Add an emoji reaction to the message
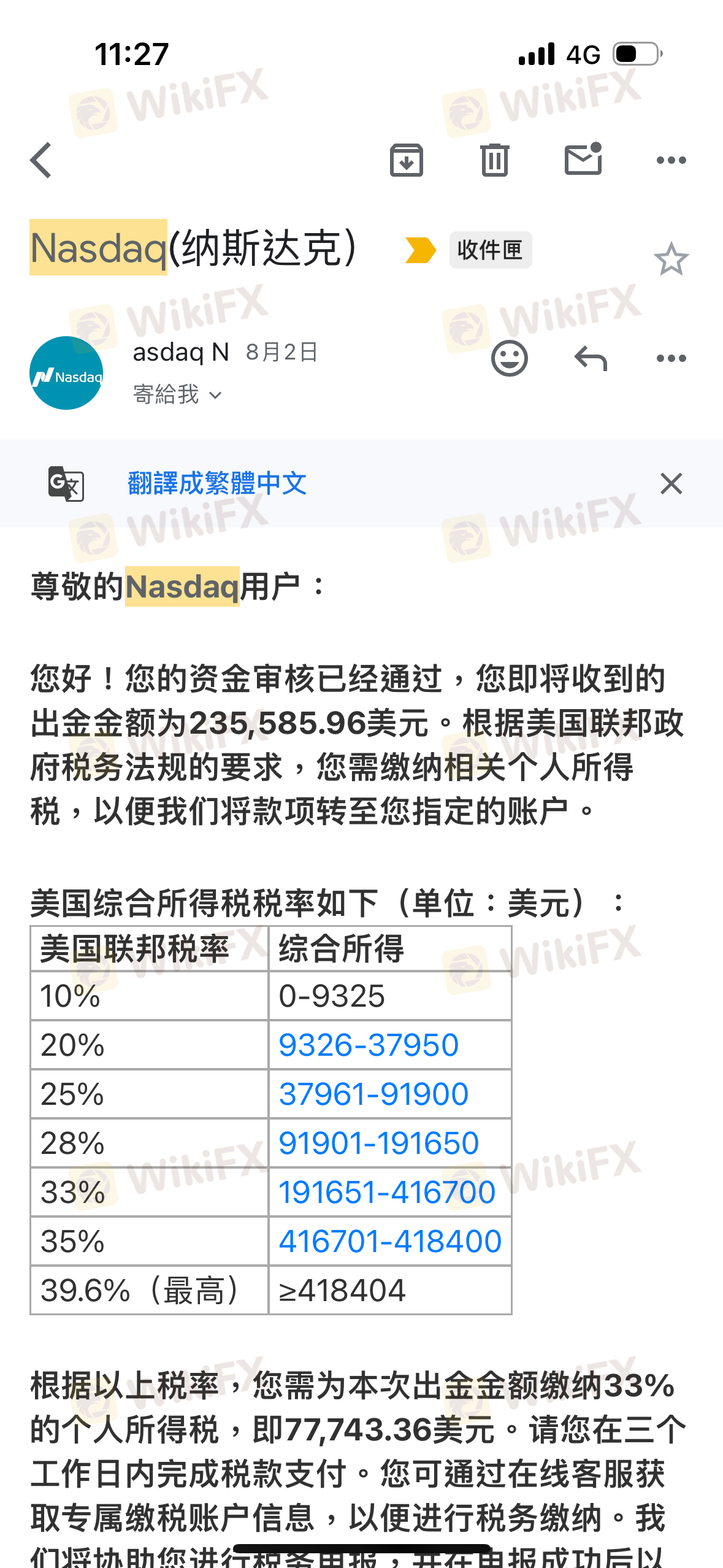Screen dimensions: 723x1568 [510, 358]
